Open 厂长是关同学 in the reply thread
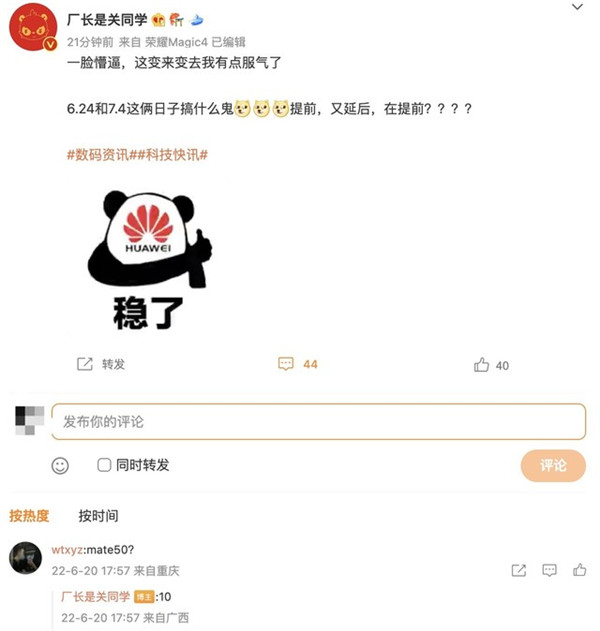This screenshot has width=600, height=631. 95,597
